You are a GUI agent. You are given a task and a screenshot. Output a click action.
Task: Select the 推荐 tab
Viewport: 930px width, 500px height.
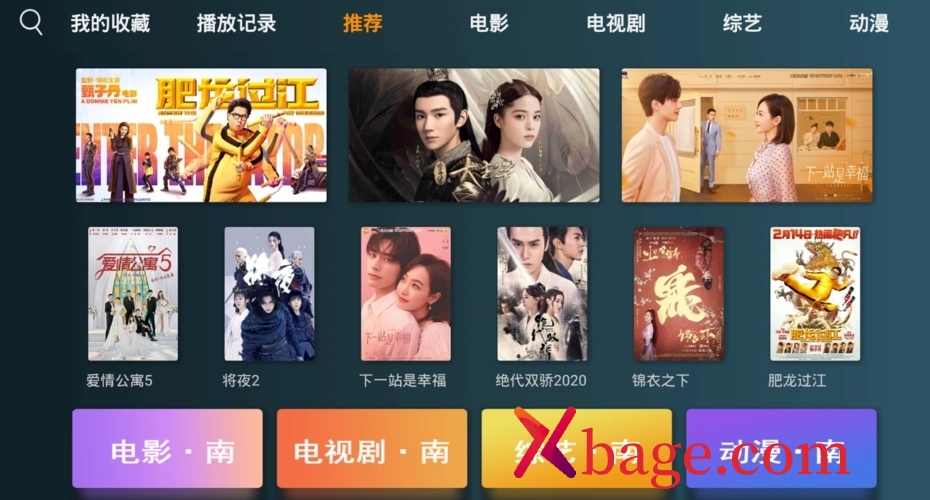(x=362, y=23)
